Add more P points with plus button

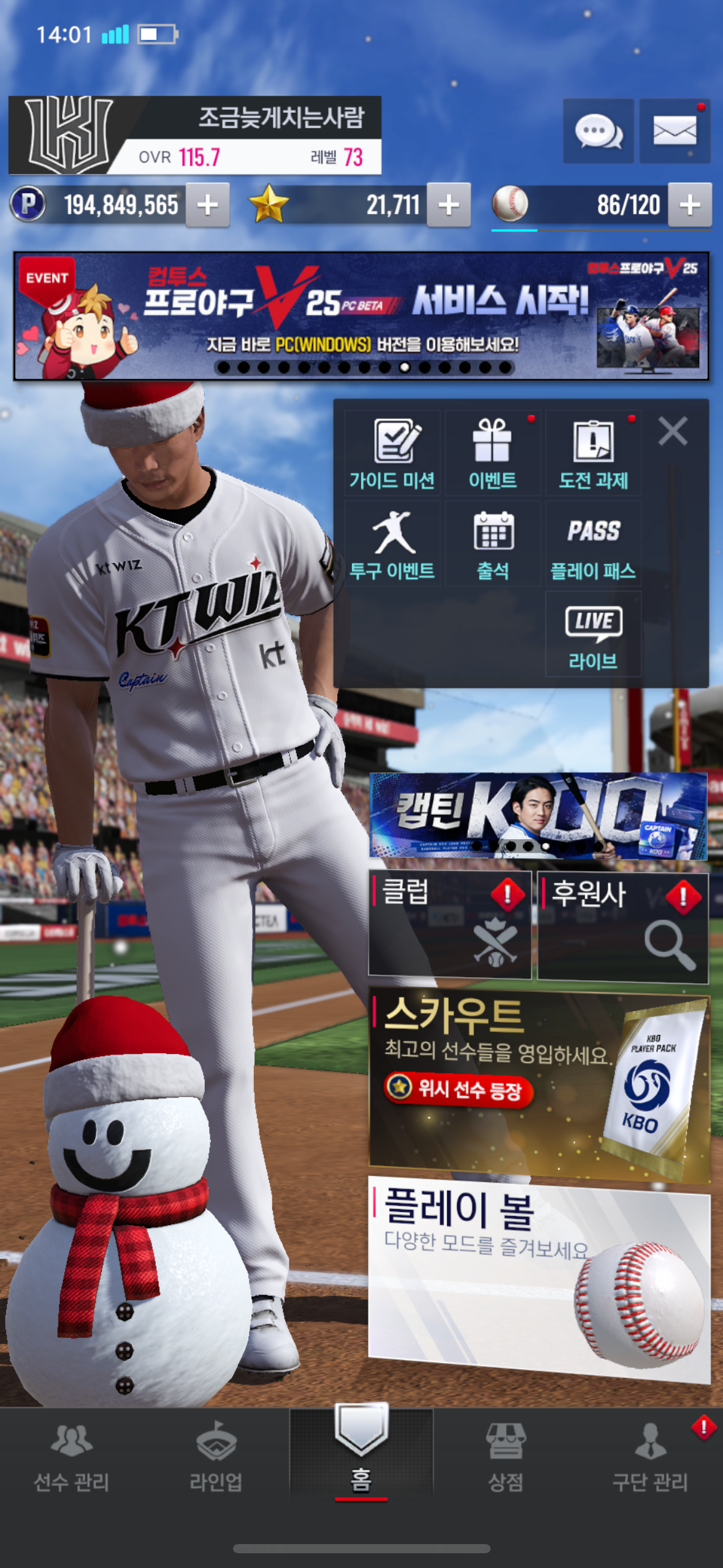tap(208, 205)
